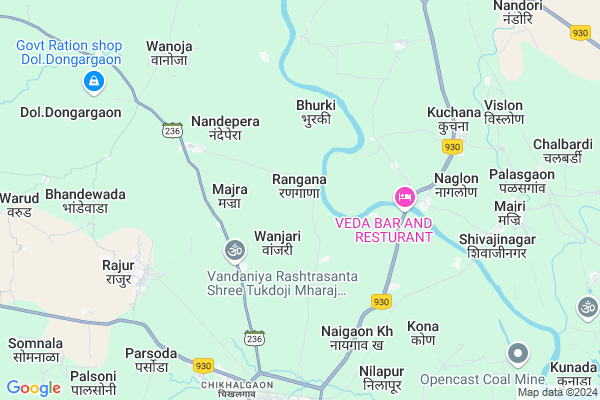This screenshot has width=600, height=400.
Task: Select the VEDA BAR AND RESTURANT marker
Action: 405,195
